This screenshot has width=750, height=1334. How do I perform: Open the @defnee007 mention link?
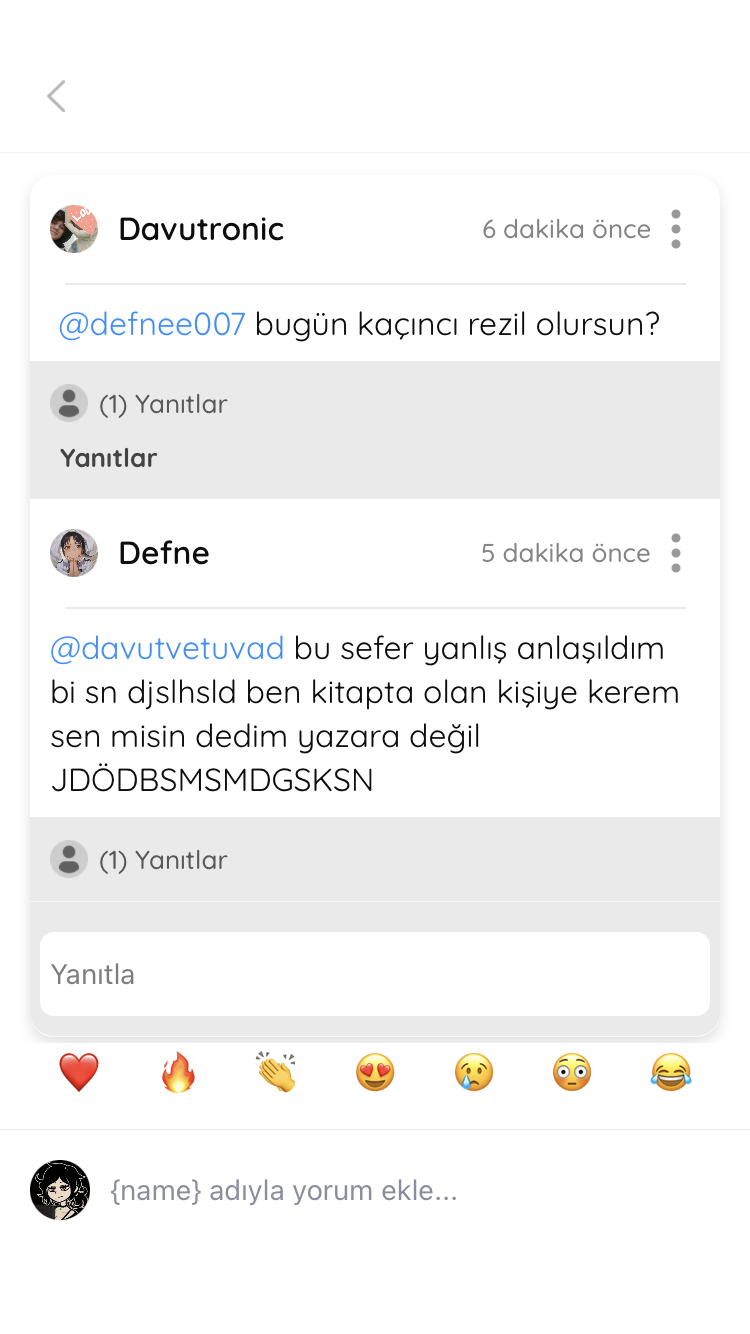tap(152, 324)
